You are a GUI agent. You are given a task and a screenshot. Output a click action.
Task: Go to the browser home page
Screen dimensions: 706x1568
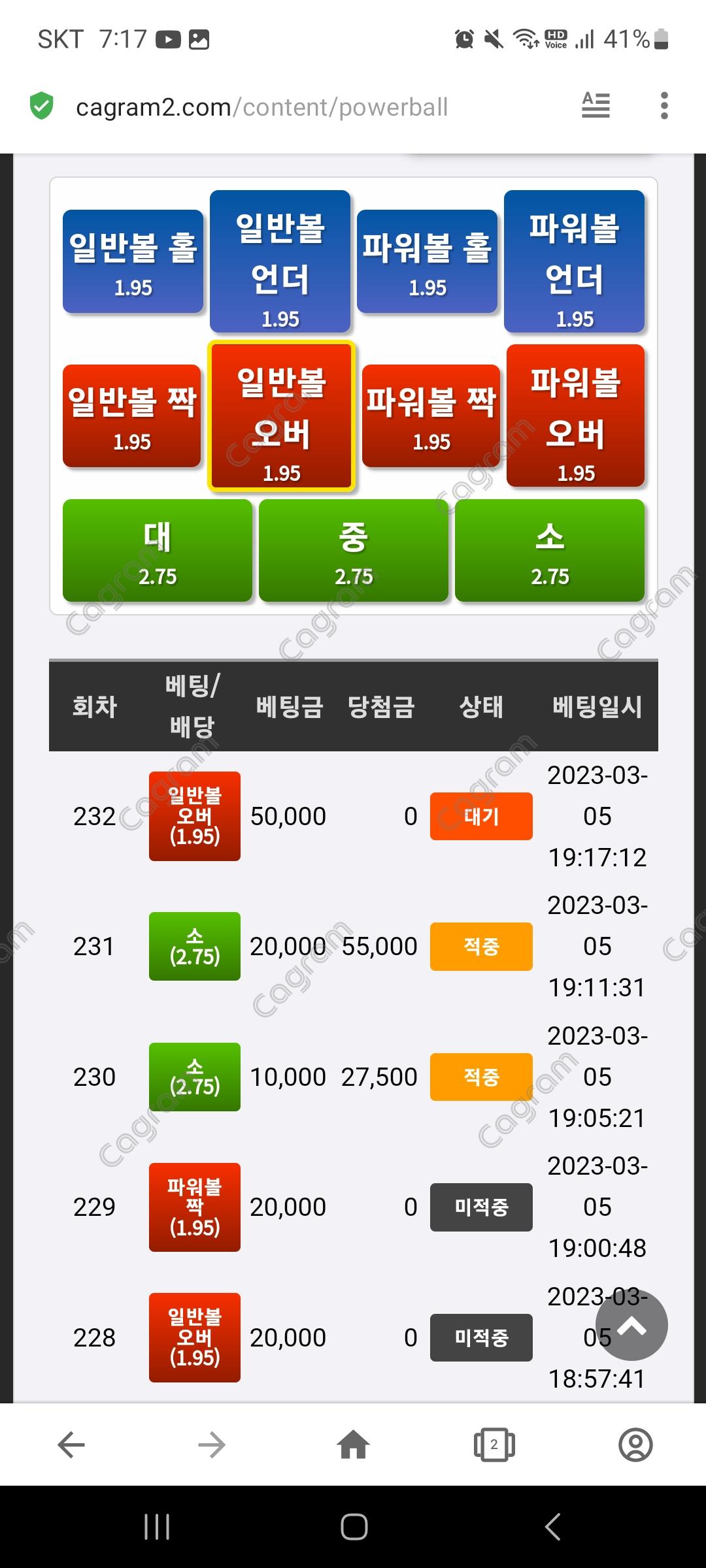coord(353,1445)
